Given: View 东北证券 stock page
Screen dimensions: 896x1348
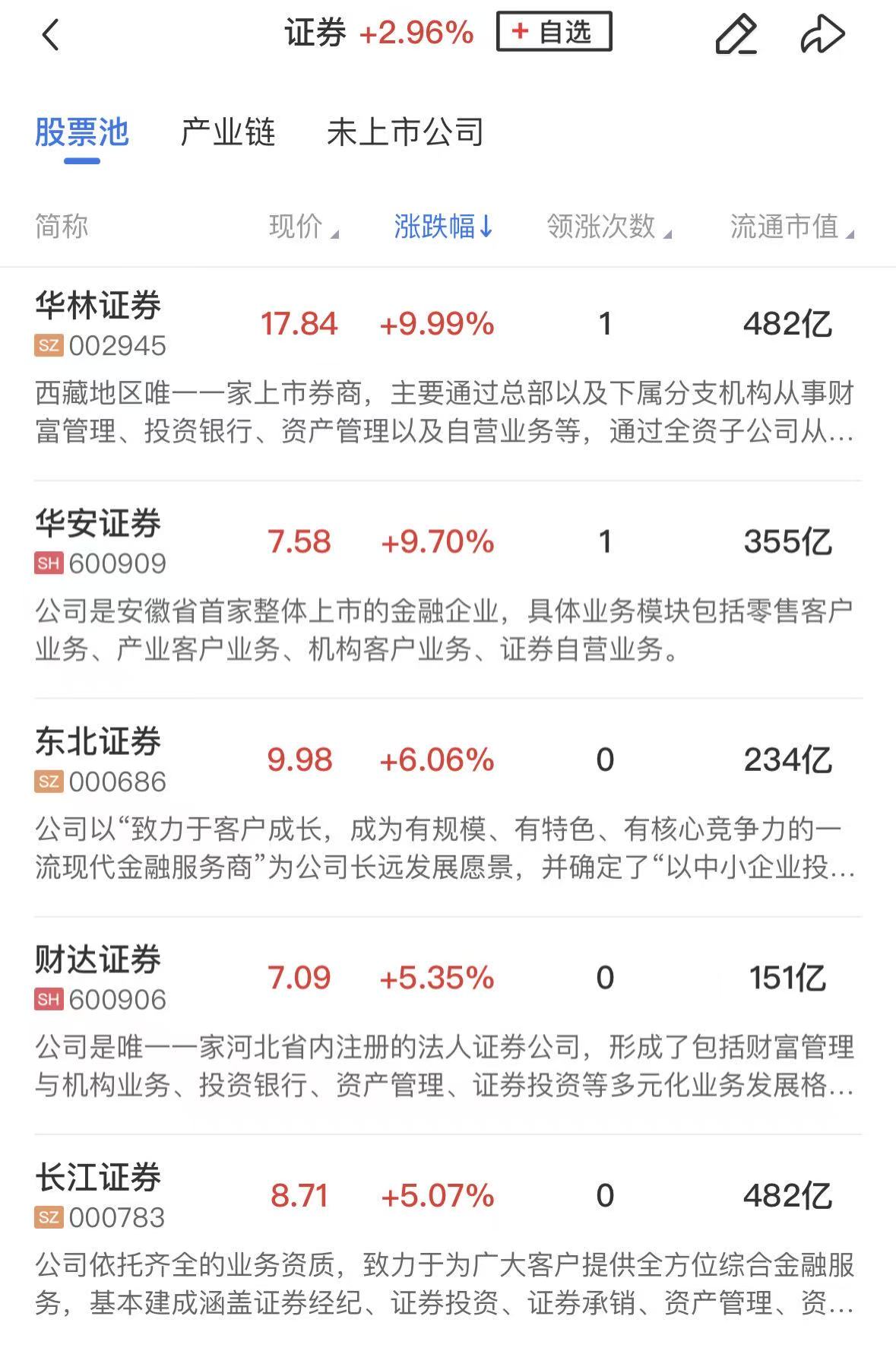Looking at the screenshot, I should coord(99,742).
